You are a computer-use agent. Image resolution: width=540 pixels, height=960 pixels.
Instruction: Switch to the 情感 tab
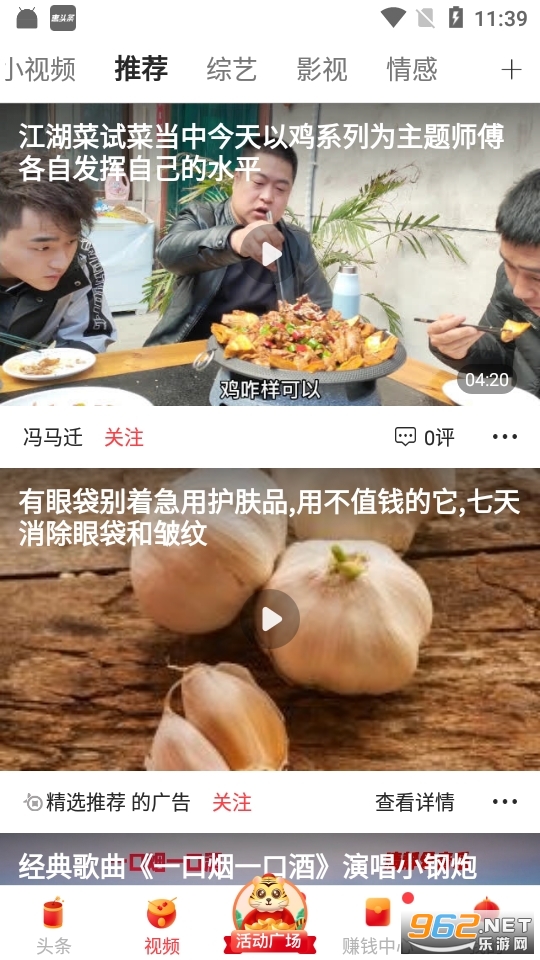[x=412, y=69]
